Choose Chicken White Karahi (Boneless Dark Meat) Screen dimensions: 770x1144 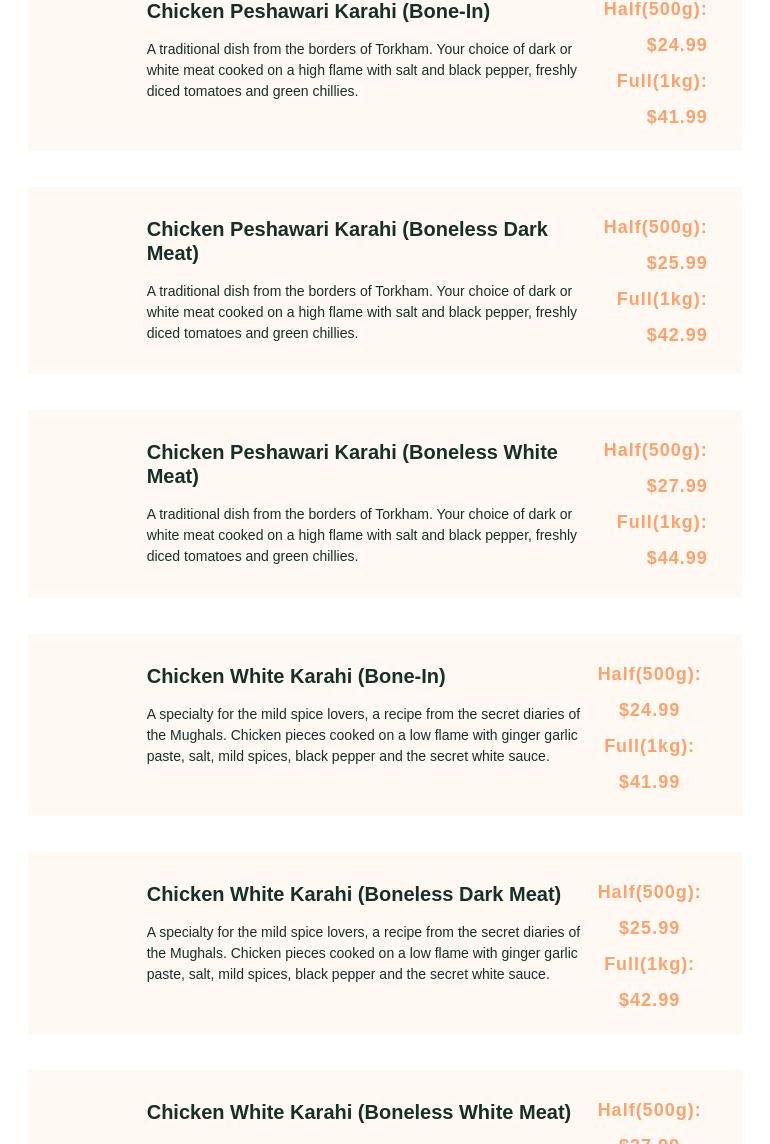pos(353,894)
